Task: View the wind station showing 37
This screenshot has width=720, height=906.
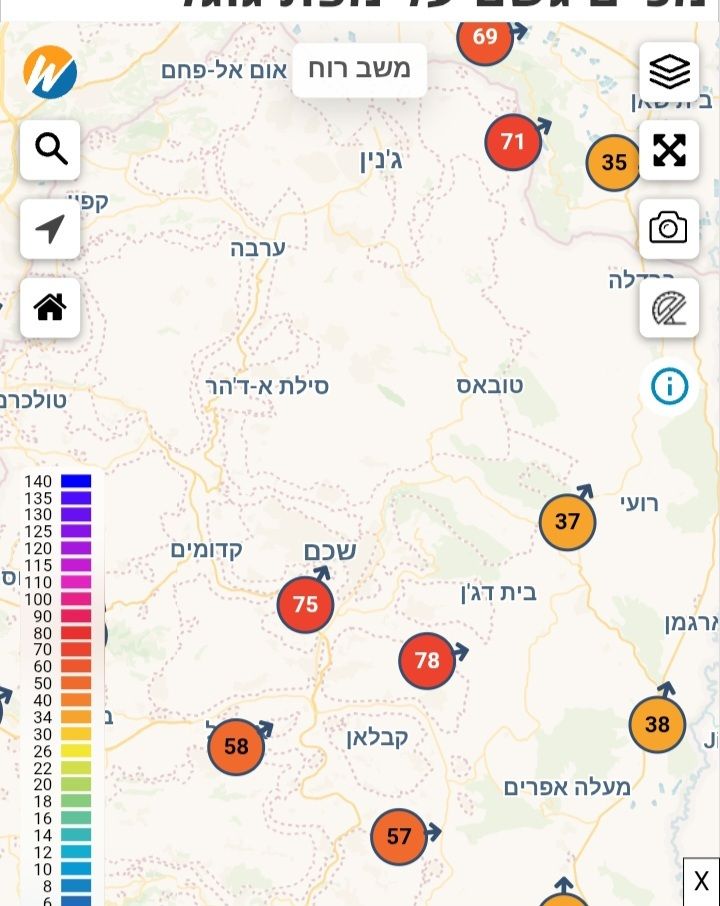Action: [567, 521]
